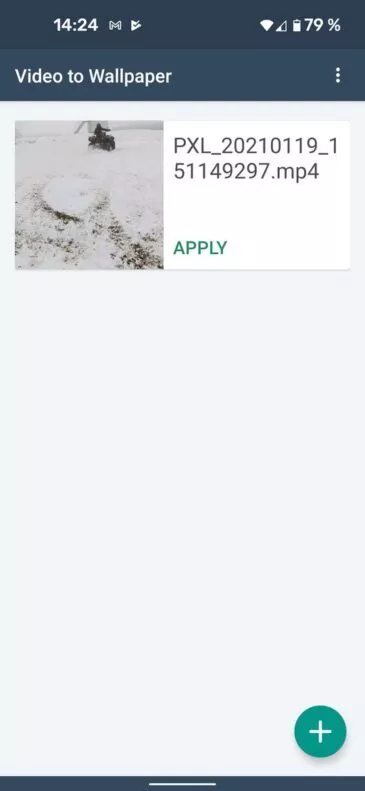The width and height of the screenshot is (365, 791).
Task: Add a new video with plus button
Action: pyautogui.click(x=320, y=731)
